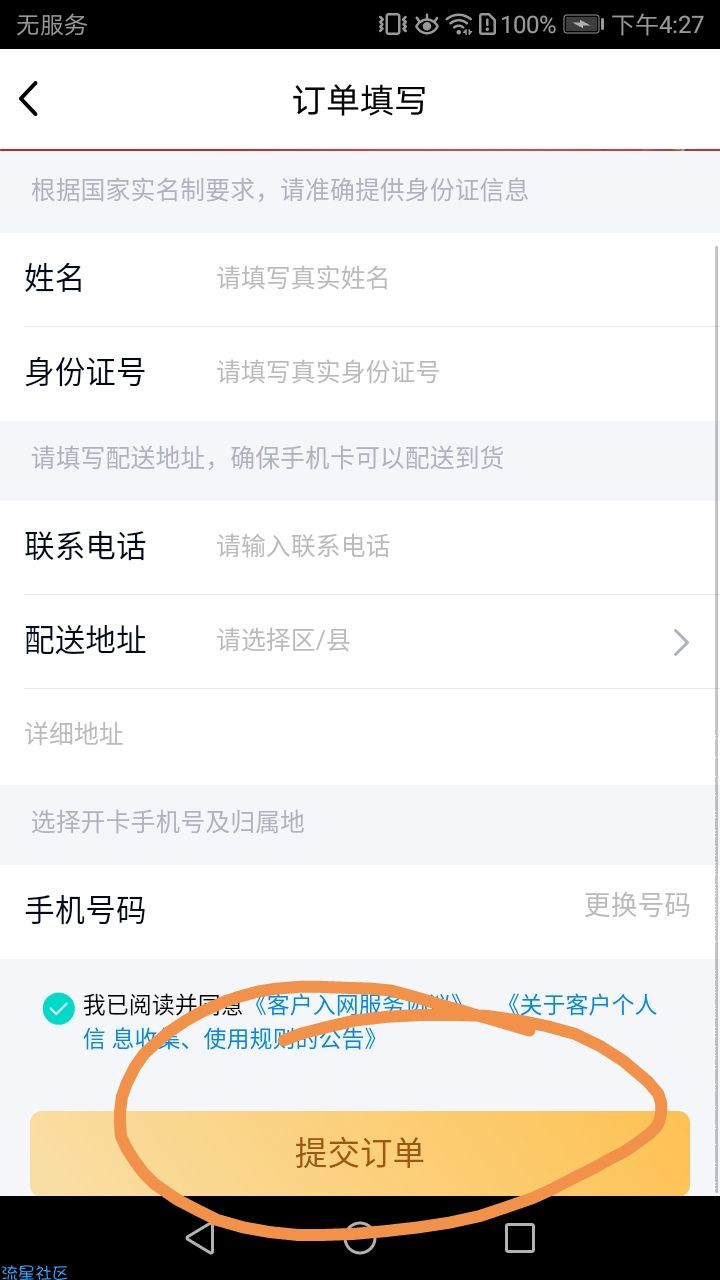Screen dimensions: 720x1280
Task: Go back using the top-left arrow
Action: tap(30, 100)
